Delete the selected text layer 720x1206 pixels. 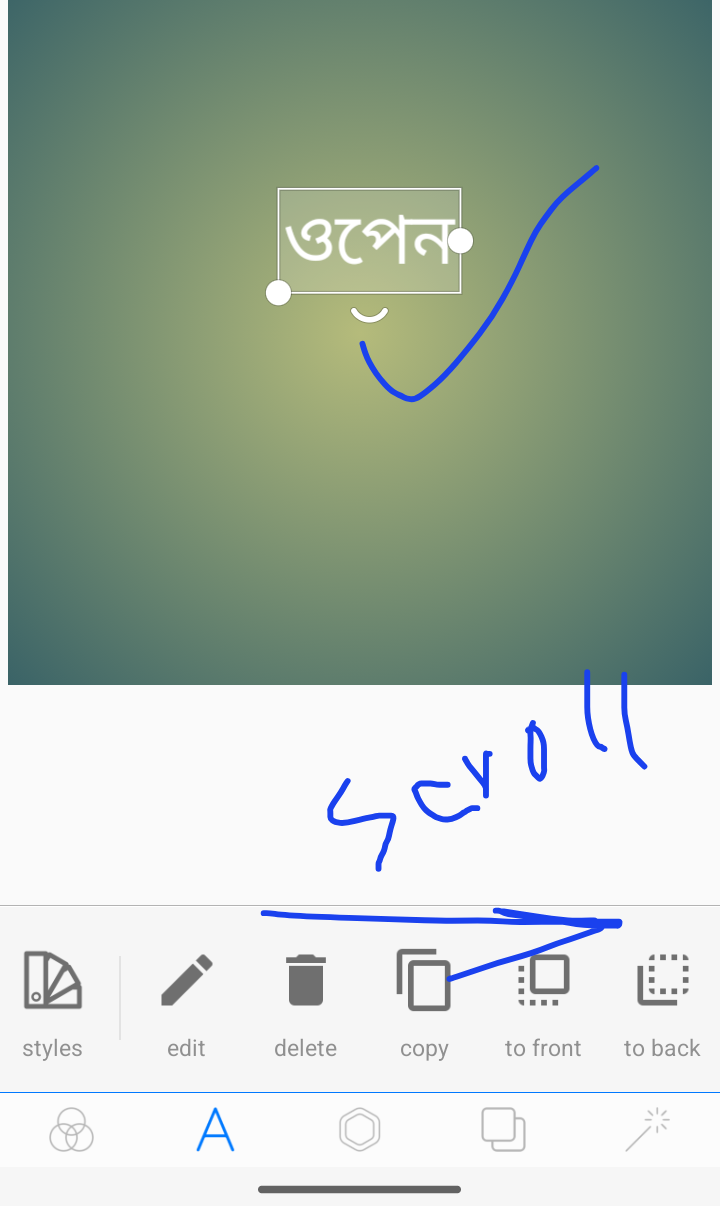click(305, 1001)
